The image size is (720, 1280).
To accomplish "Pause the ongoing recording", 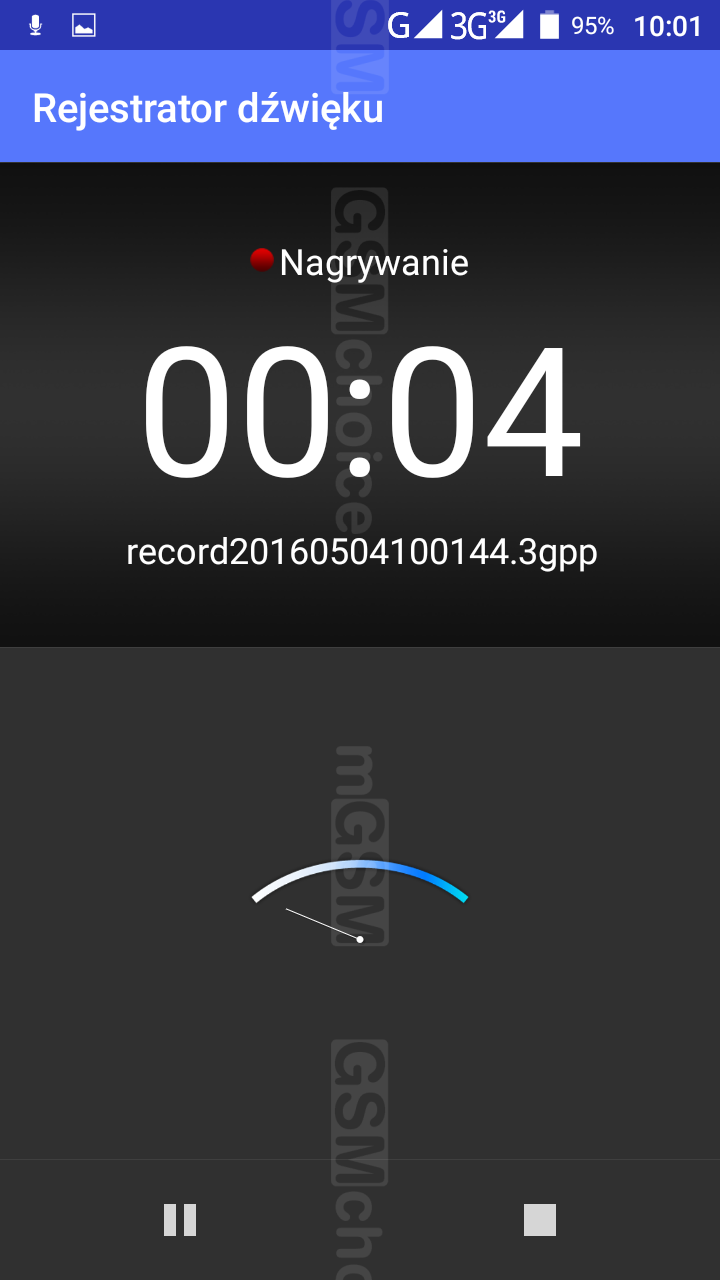I will click(x=180, y=1220).
